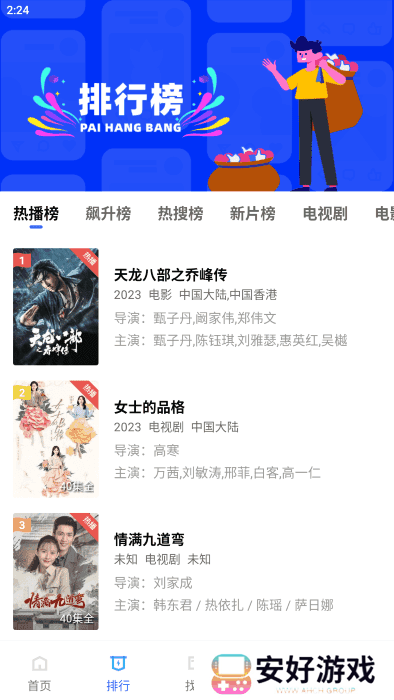Viewport: 394px width, 700px height.
Task: Show the 电视剧 ranking tab
Action: coord(325,214)
